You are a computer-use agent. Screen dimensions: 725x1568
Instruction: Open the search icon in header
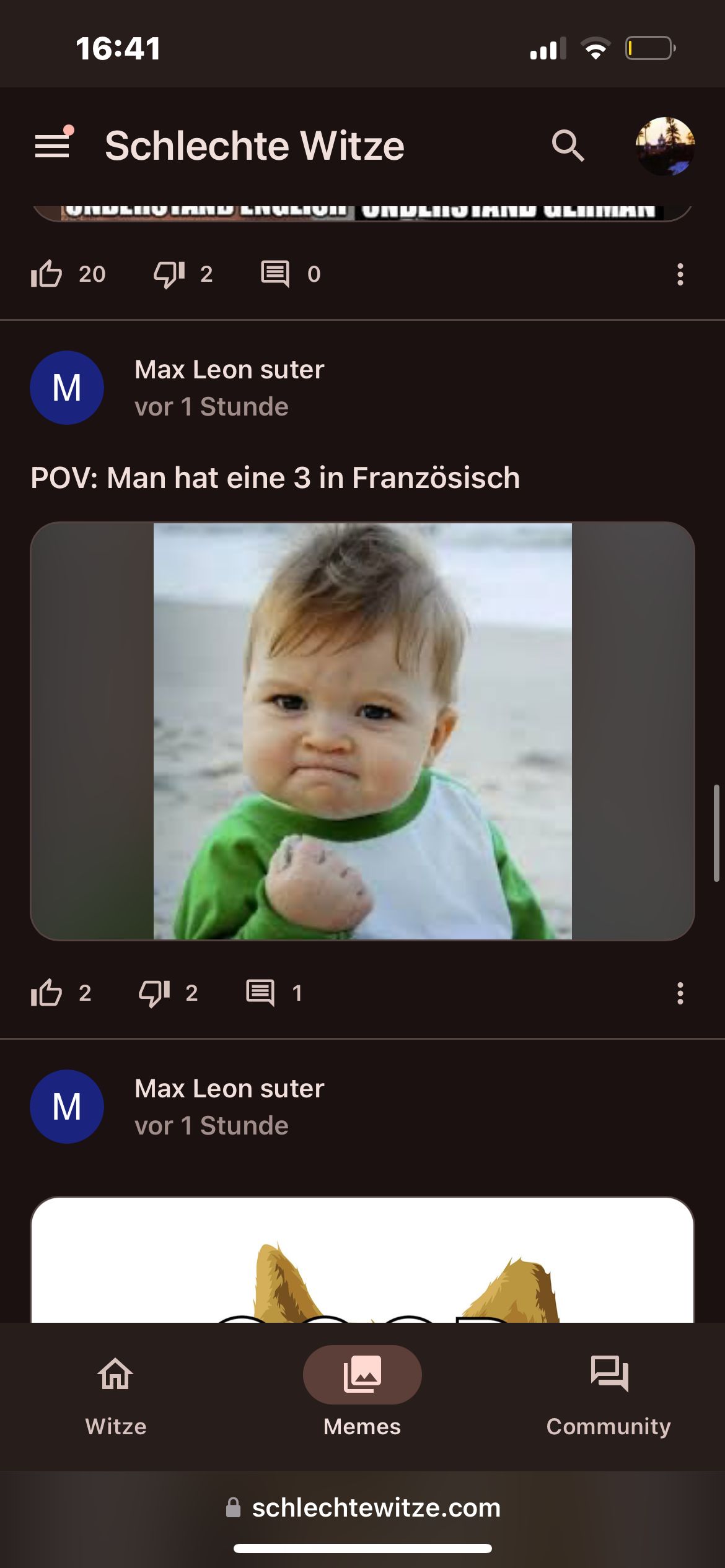568,146
